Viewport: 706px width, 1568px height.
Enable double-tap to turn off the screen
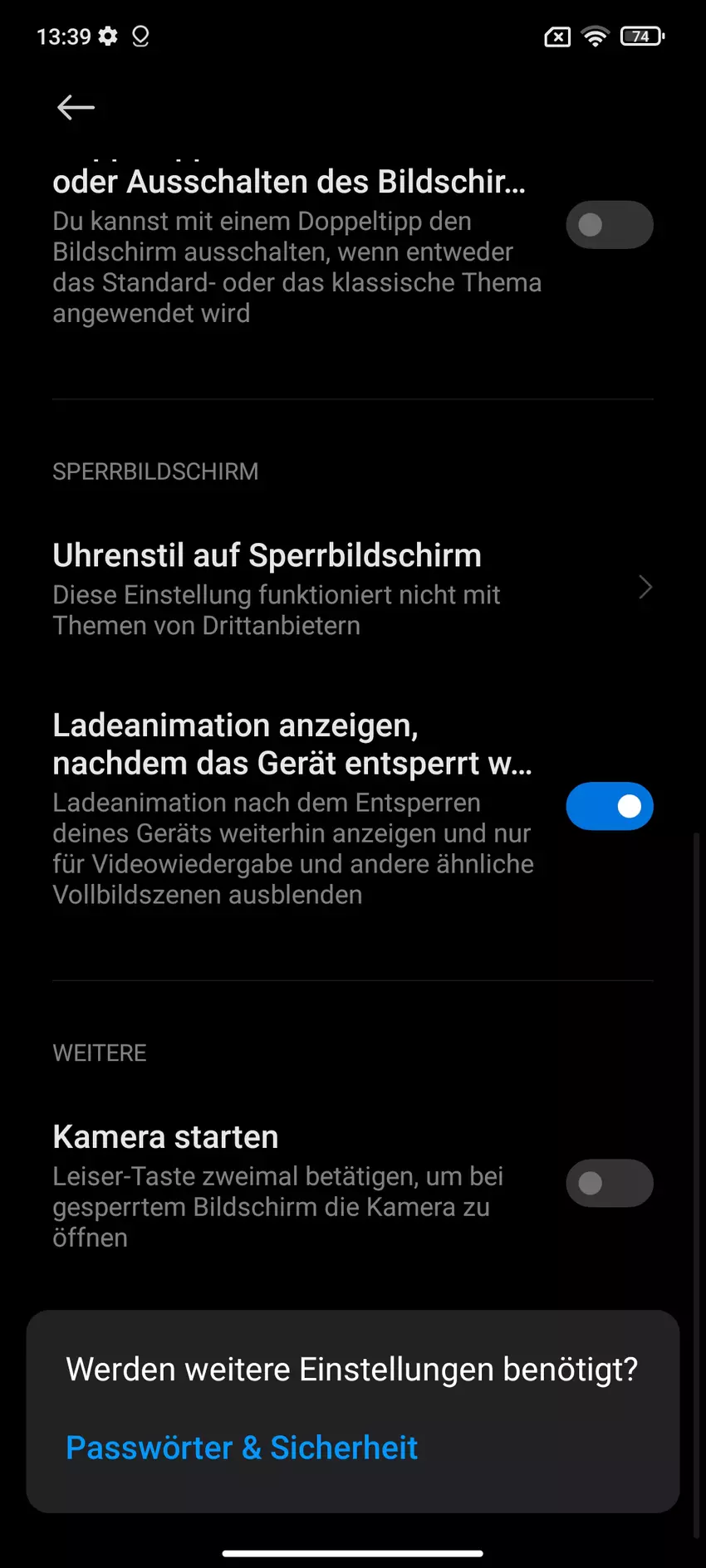[609, 225]
